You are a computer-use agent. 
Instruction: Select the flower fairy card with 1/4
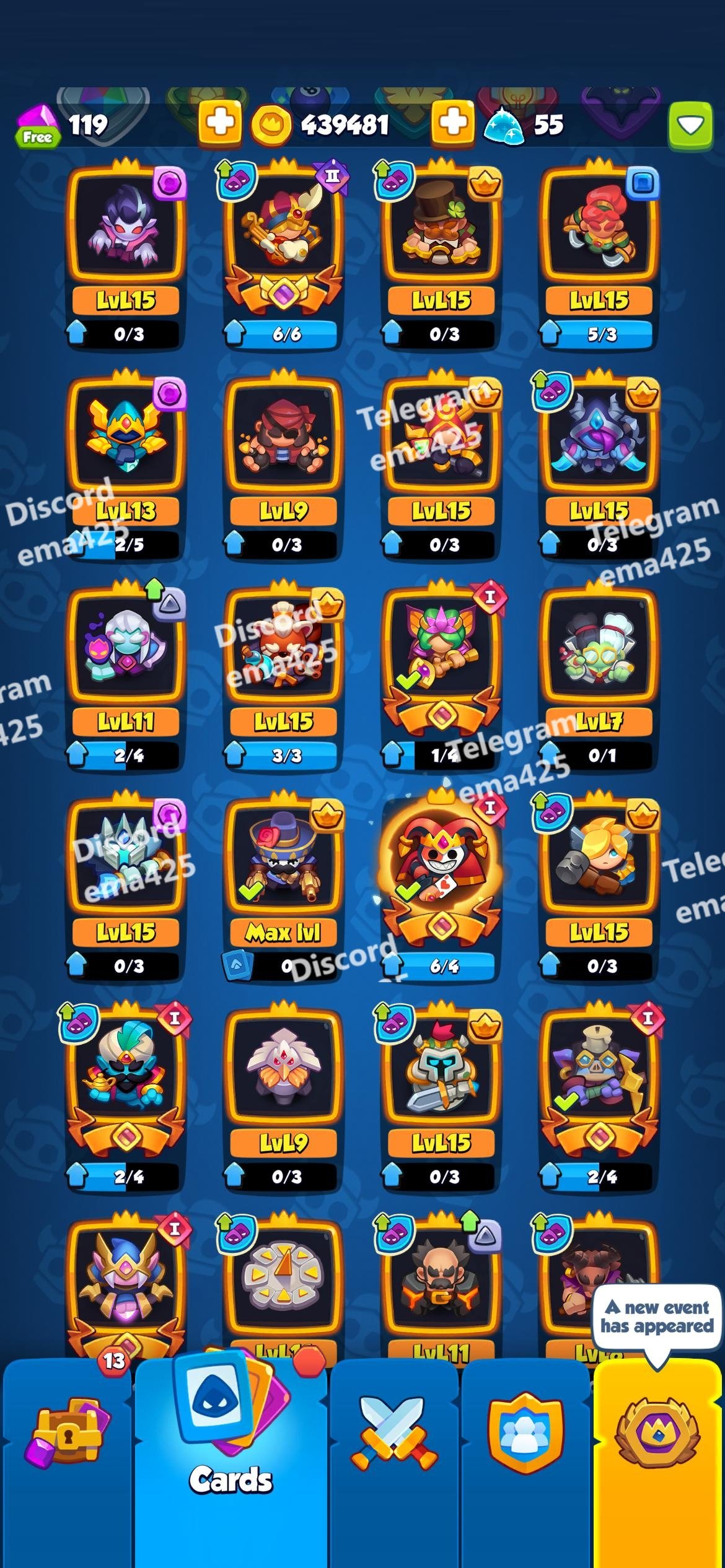click(x=441, y=650)
